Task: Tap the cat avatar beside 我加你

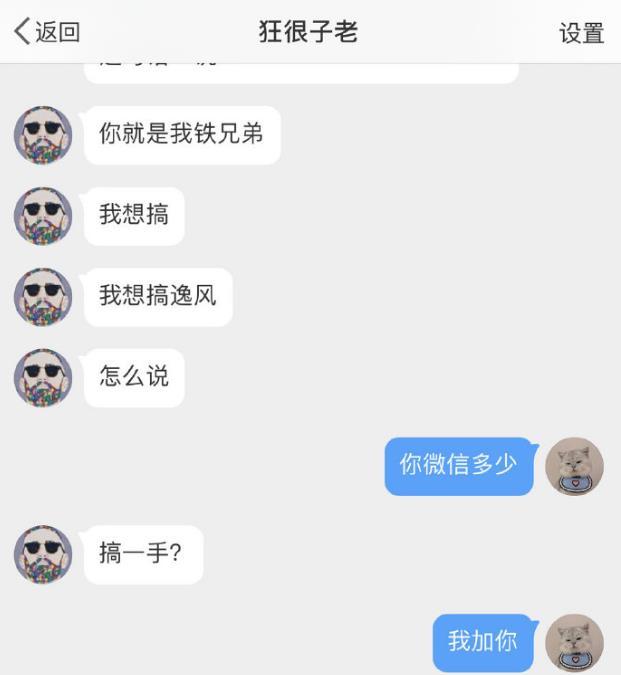Action: [575, 643]
